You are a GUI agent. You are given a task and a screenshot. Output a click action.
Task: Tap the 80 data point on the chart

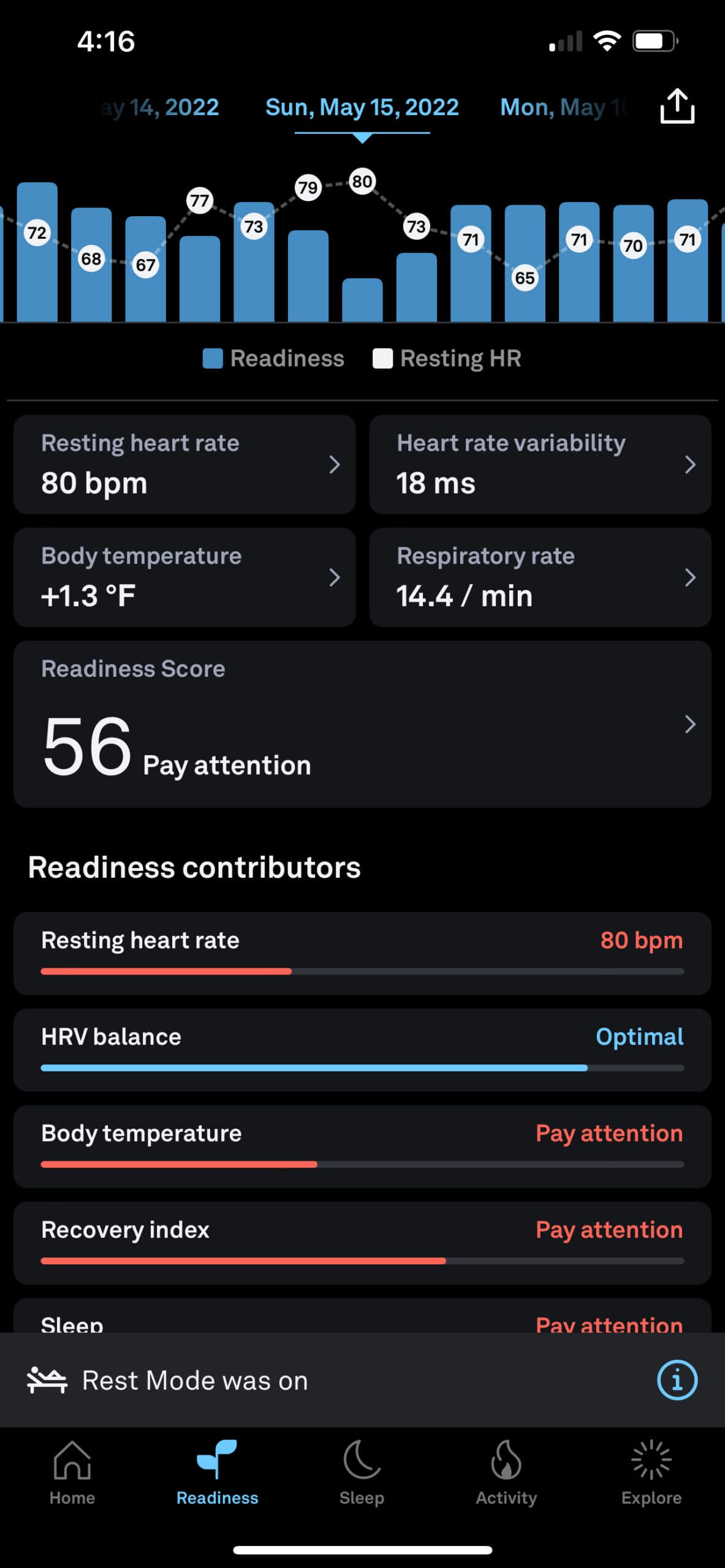coord(362,181)
